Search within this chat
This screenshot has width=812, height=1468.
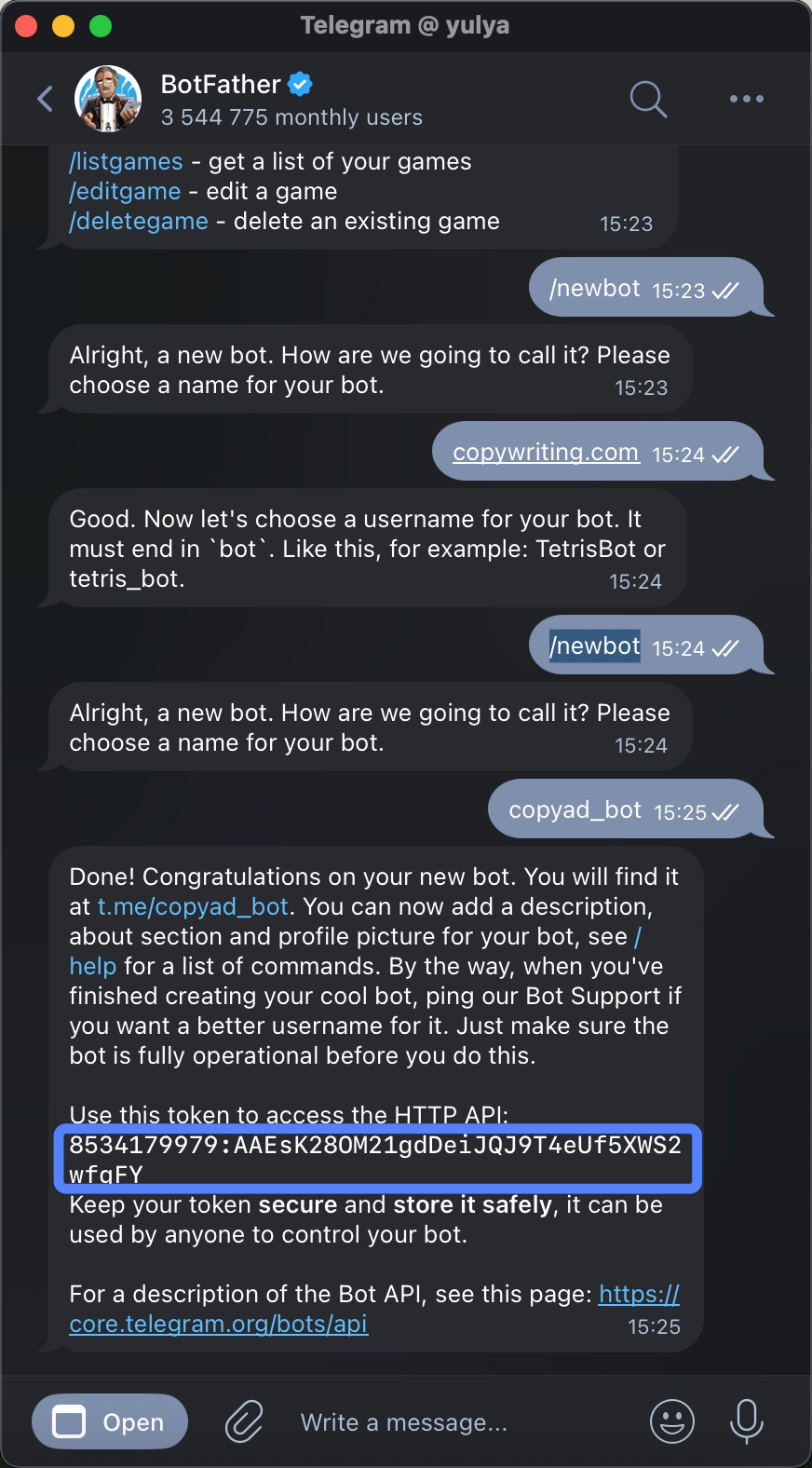tap(648, 99)
